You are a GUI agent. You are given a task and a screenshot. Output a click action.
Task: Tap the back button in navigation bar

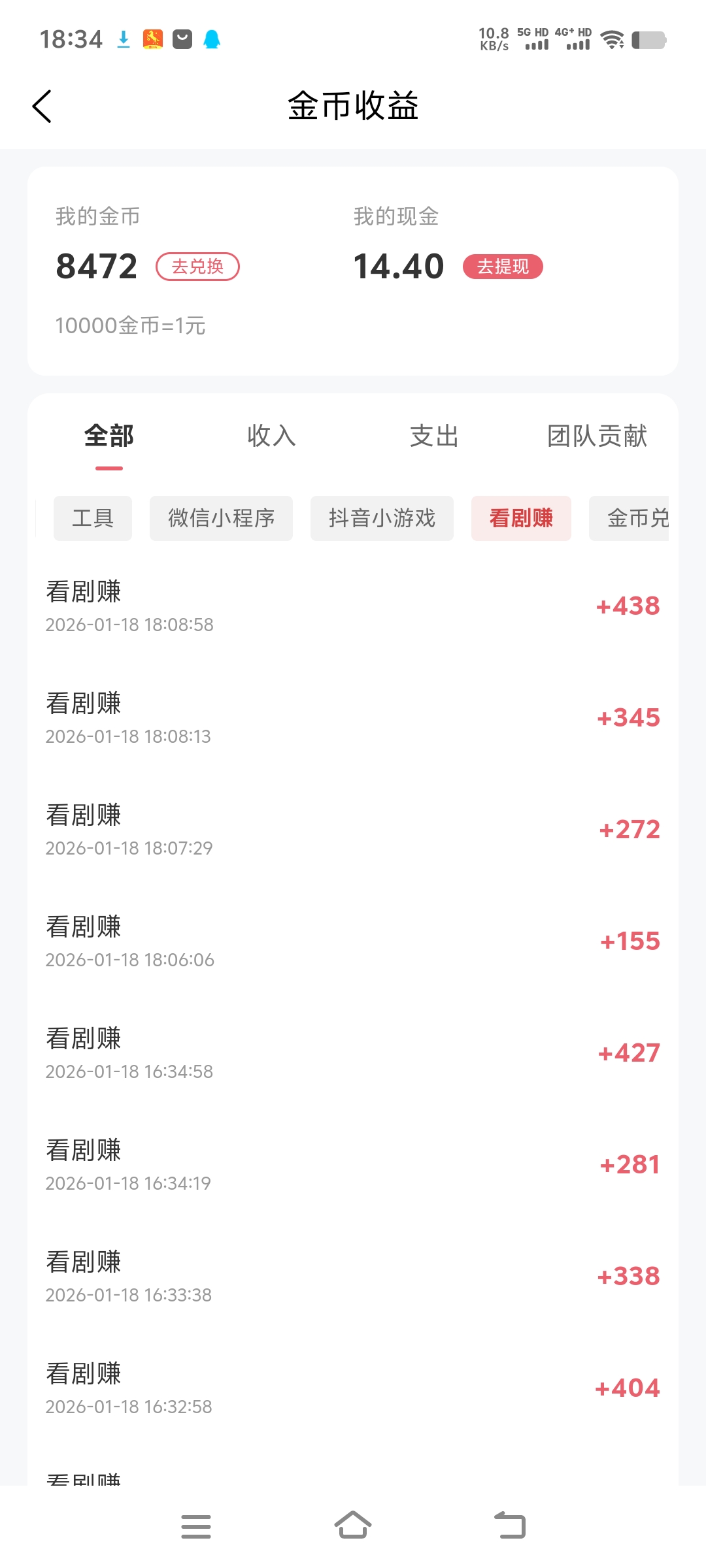coord(511,1525)
